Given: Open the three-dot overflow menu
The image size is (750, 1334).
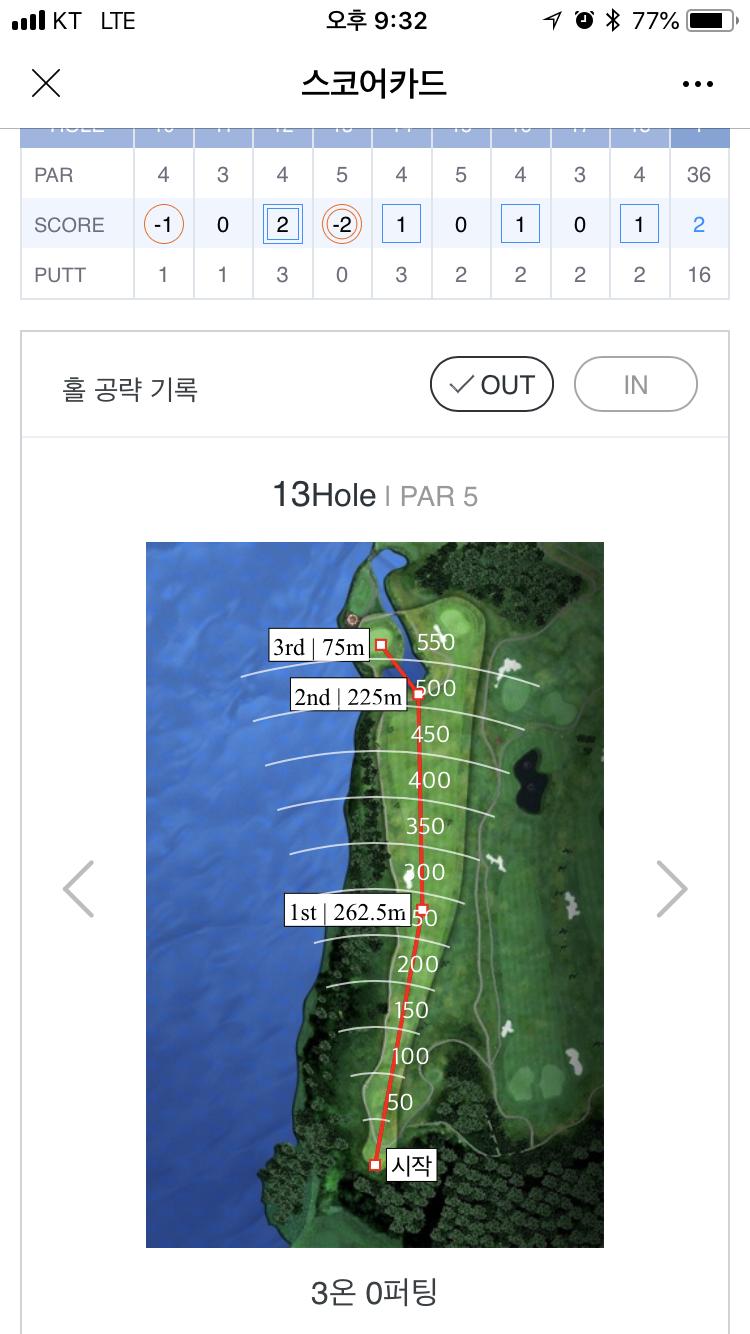Looking at the screenshot, I should pyautogui.click(x=698, y=84).
